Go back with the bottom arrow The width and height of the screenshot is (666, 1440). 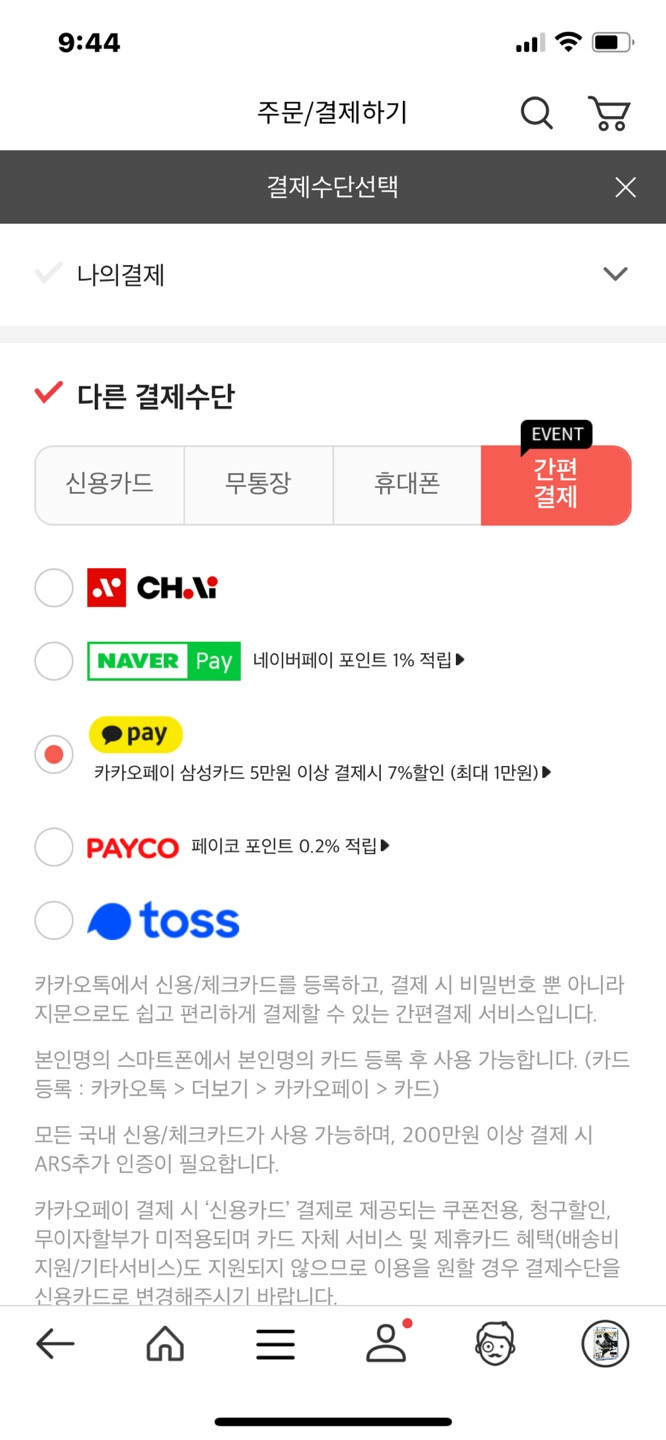coord(55,1344)
